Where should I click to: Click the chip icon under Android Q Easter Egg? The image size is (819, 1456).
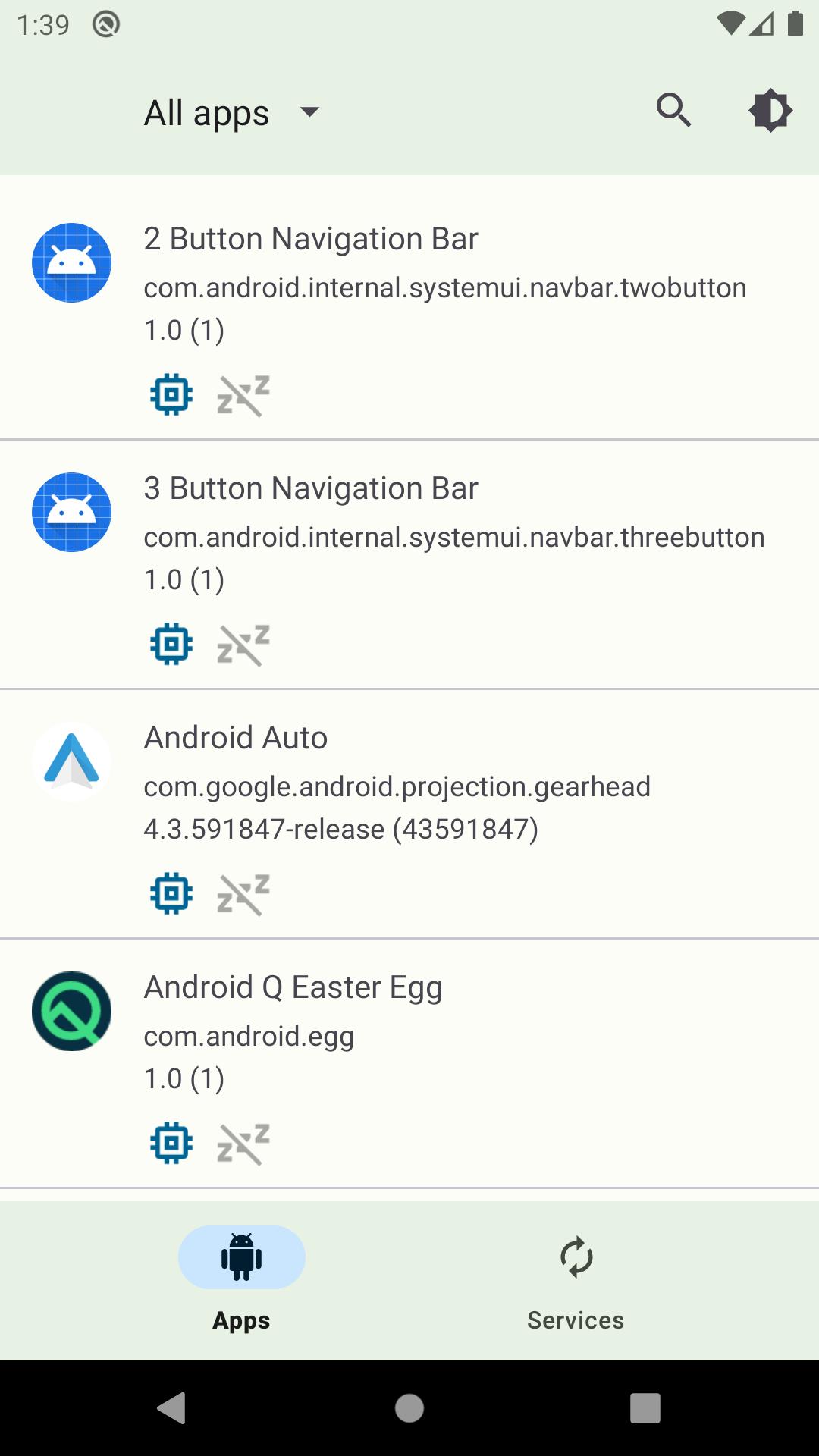coord(171,1142)
